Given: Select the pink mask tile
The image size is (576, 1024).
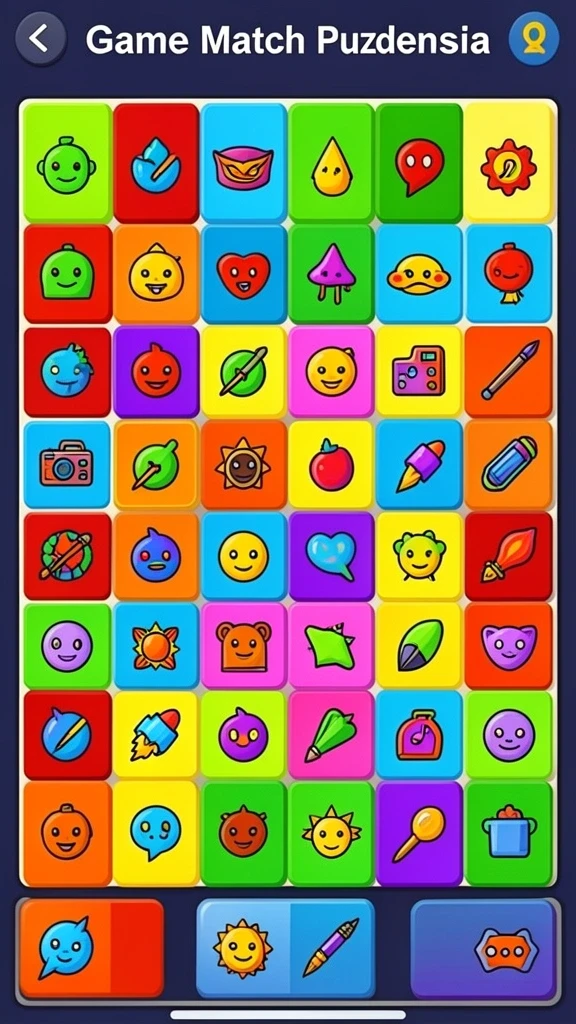Looking at the screenshot, I should tap(243, 163).
